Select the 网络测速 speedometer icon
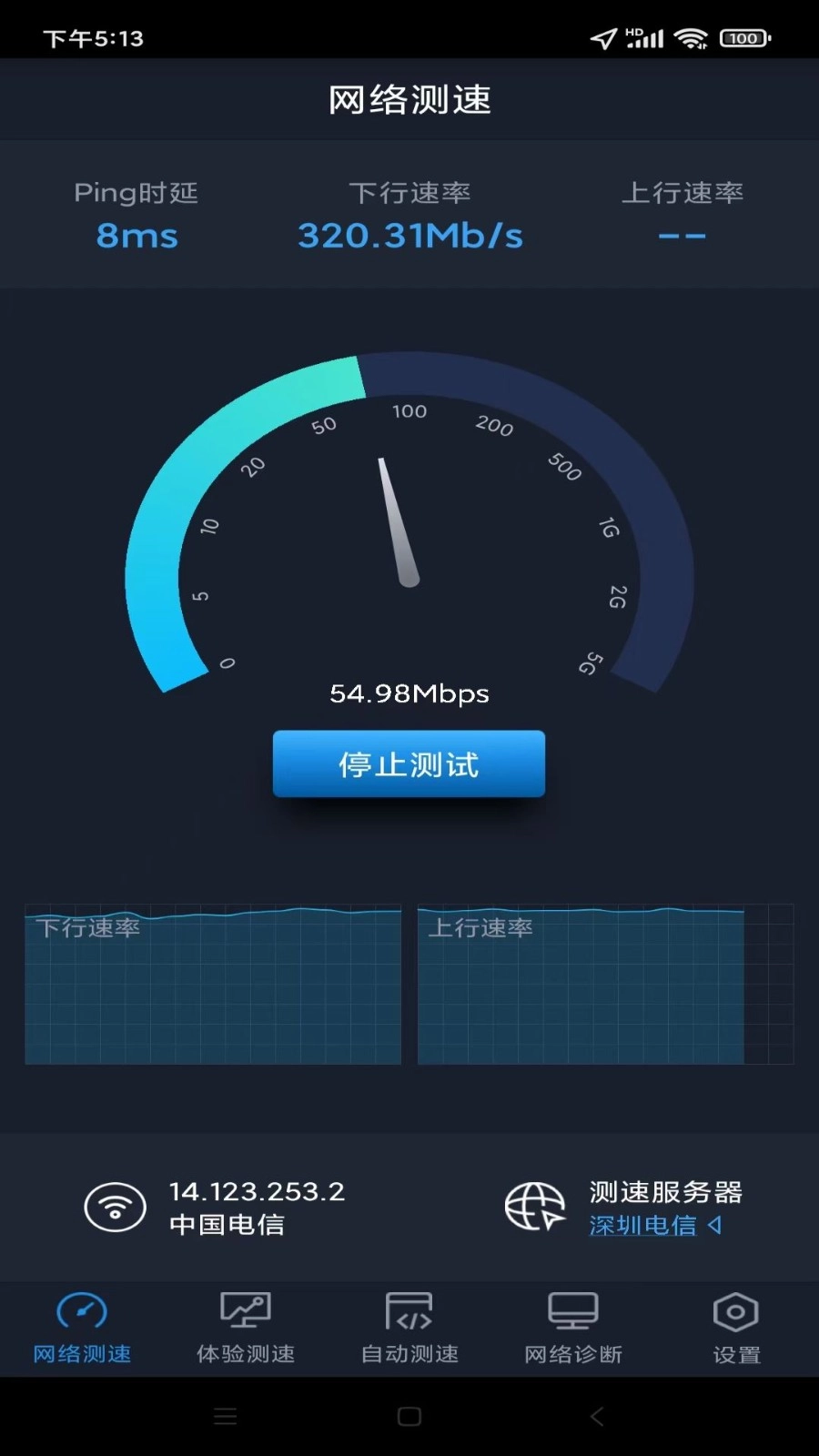Viewport: 819px width, 1456px height. click(82, 1313)
